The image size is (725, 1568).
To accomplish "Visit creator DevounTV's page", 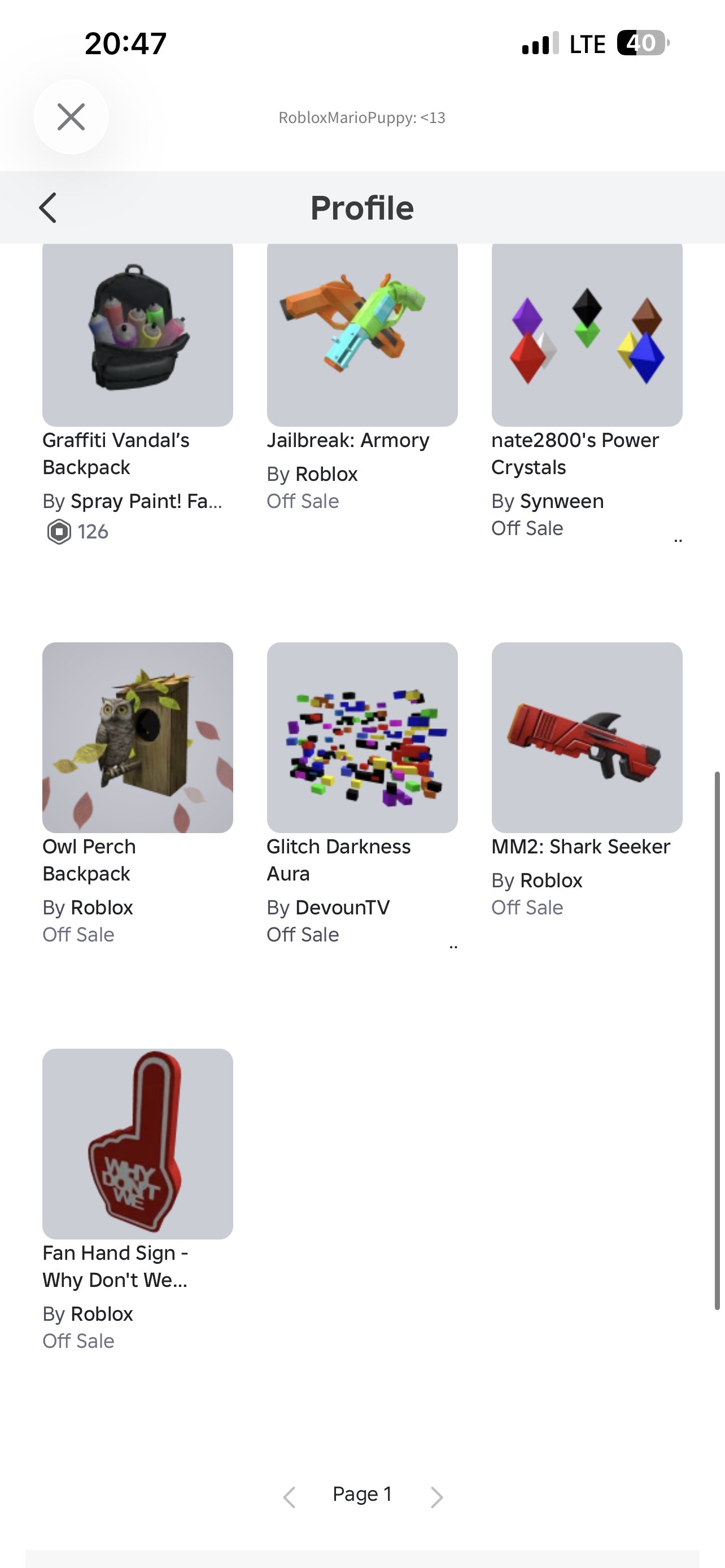I will [x=343, y=908].
